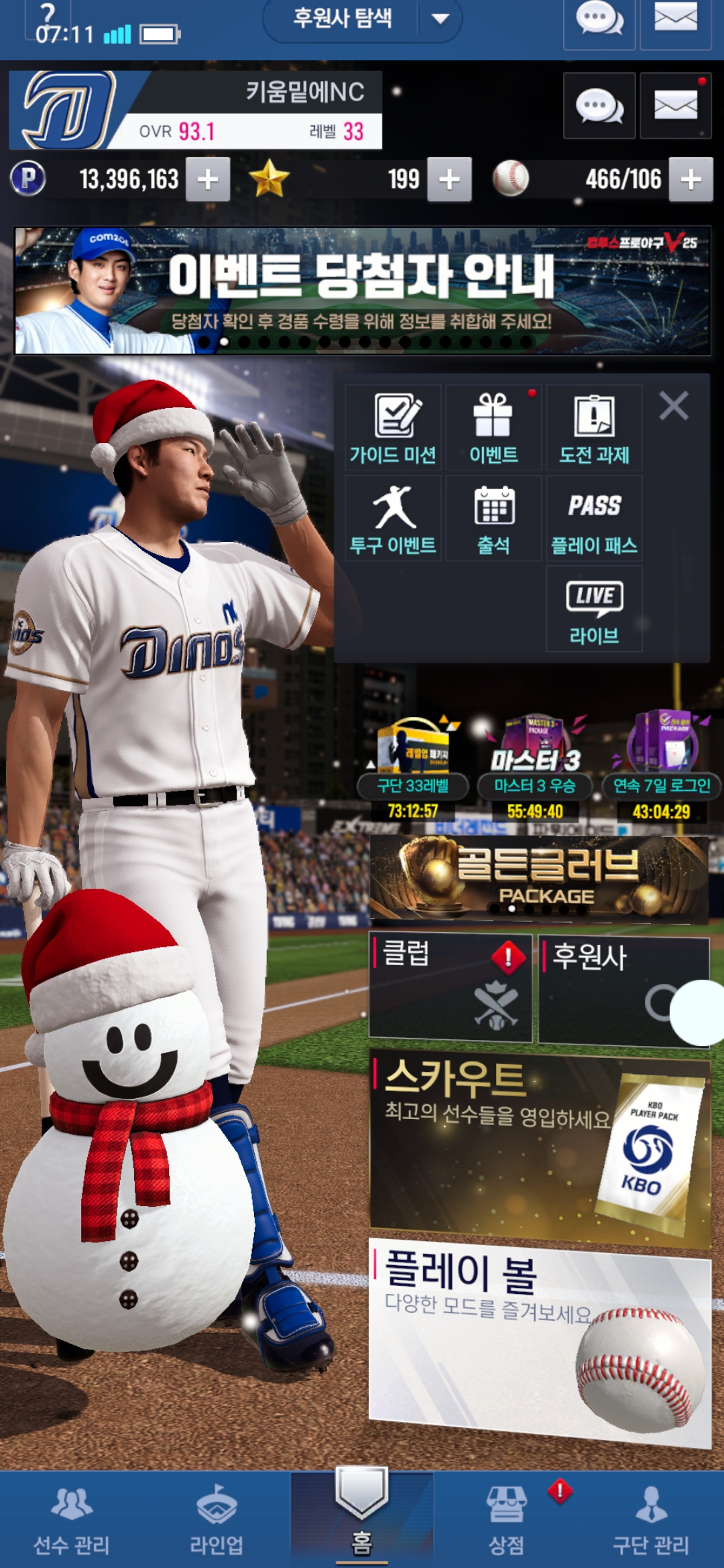
Task: Open 출석 attendance calendar
Action: [493, 518]
